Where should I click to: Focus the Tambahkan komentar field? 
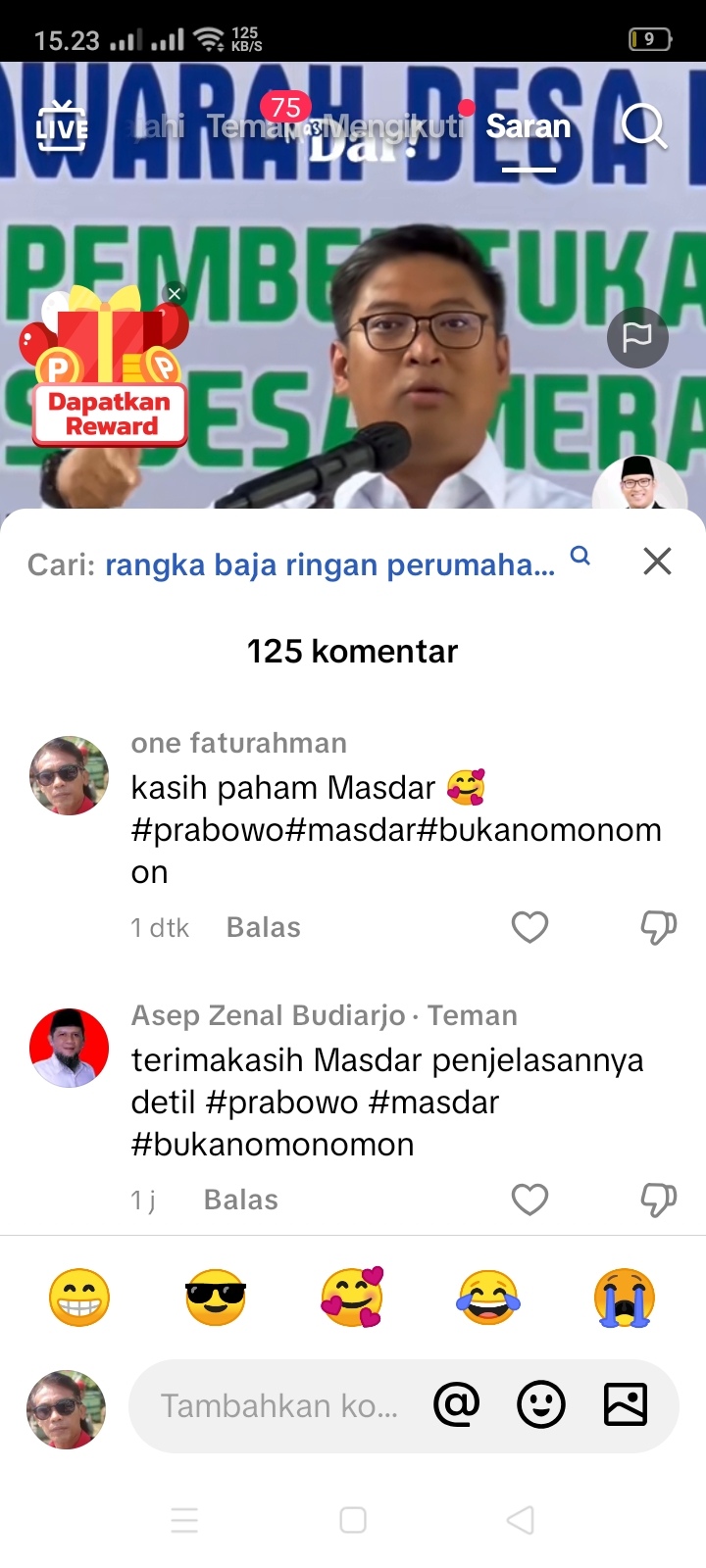pos(279,1406)
